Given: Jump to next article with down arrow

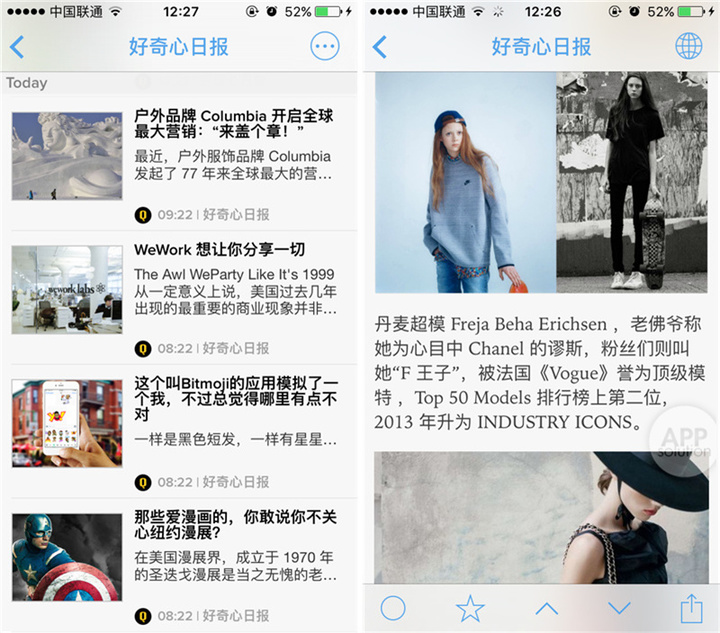Looking at the screenshot, I should click(619, 607).
